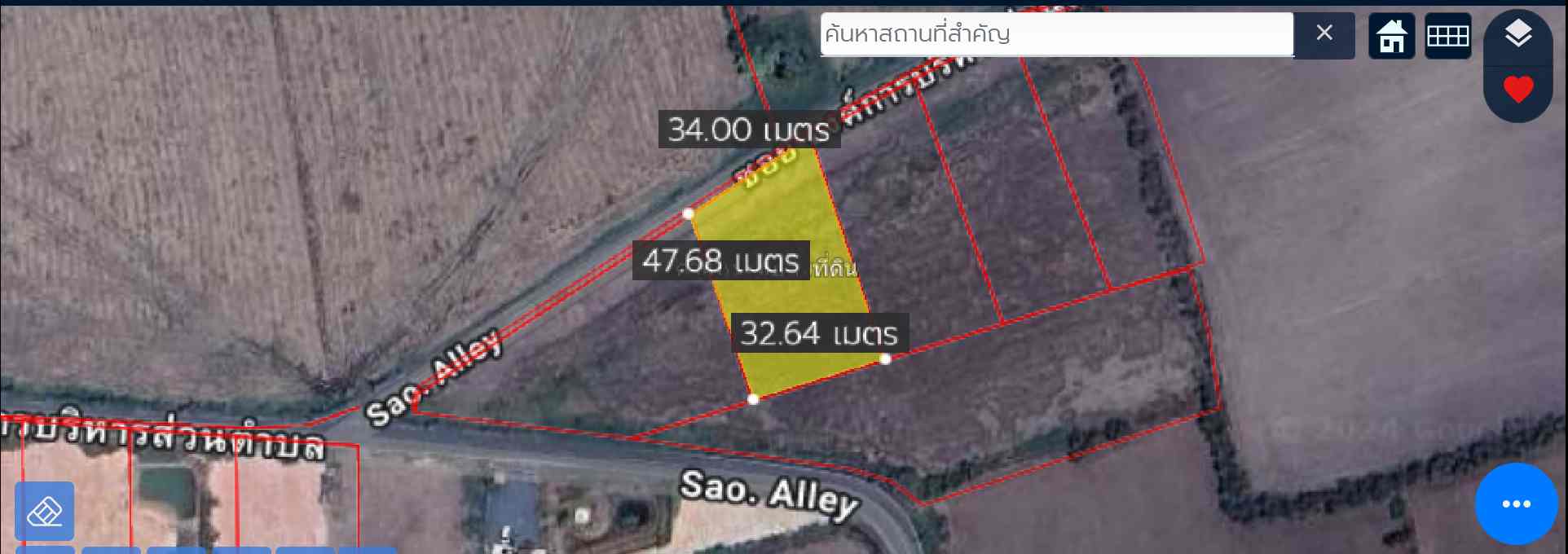Open the blue three-dot more menu
This screenshot has height=554, width=1568.
pyautogui.click(x=1516, y=503)
